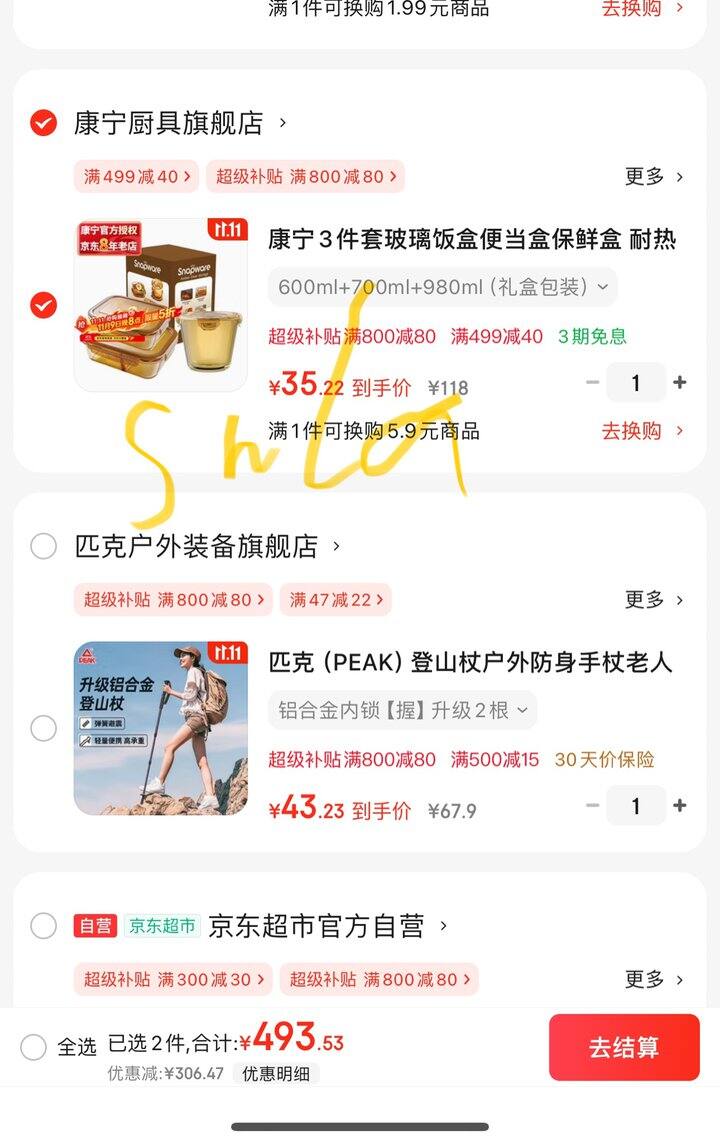Open 优惠明细 discount details

tap(275, 1073)
